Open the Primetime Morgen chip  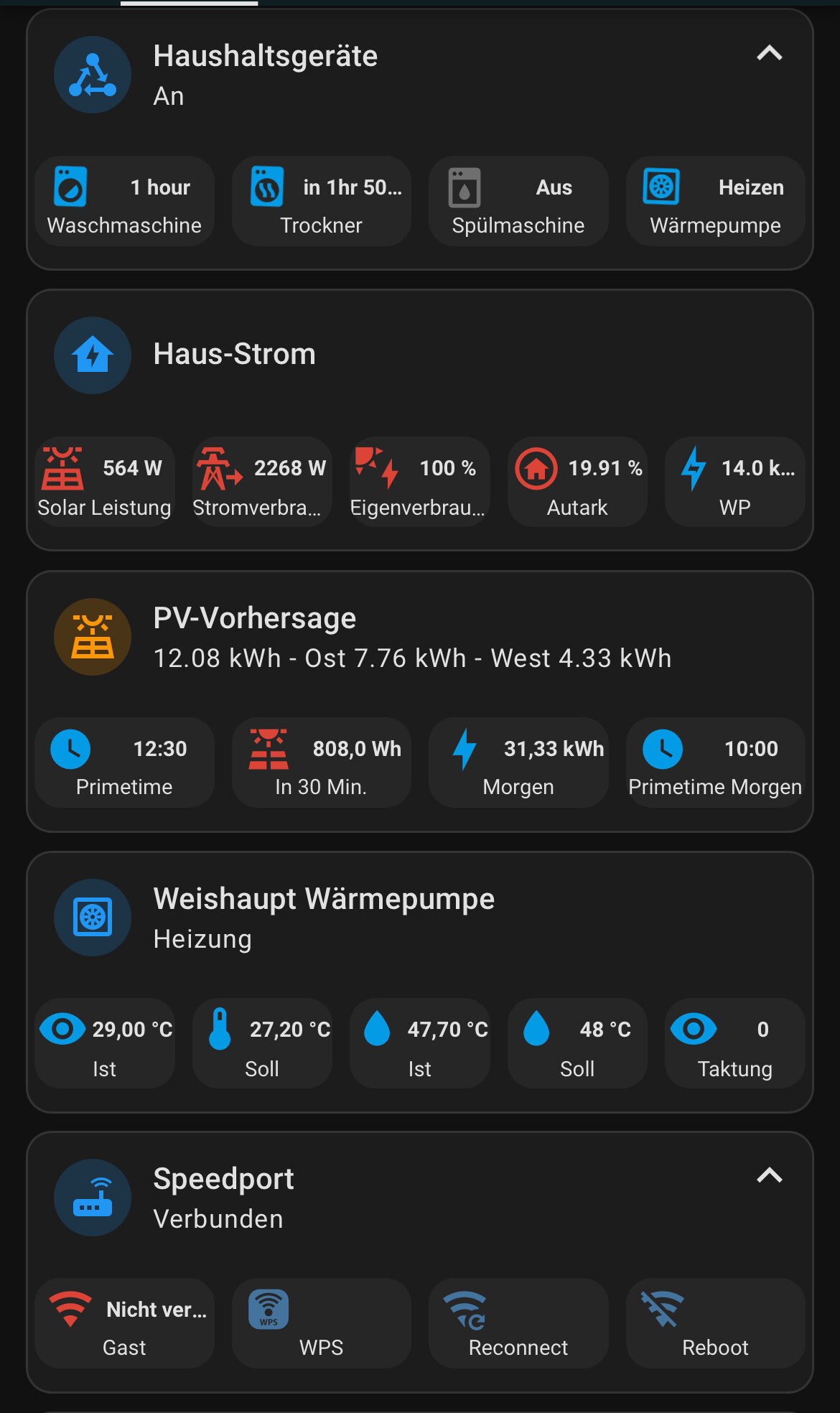point(715,763)
